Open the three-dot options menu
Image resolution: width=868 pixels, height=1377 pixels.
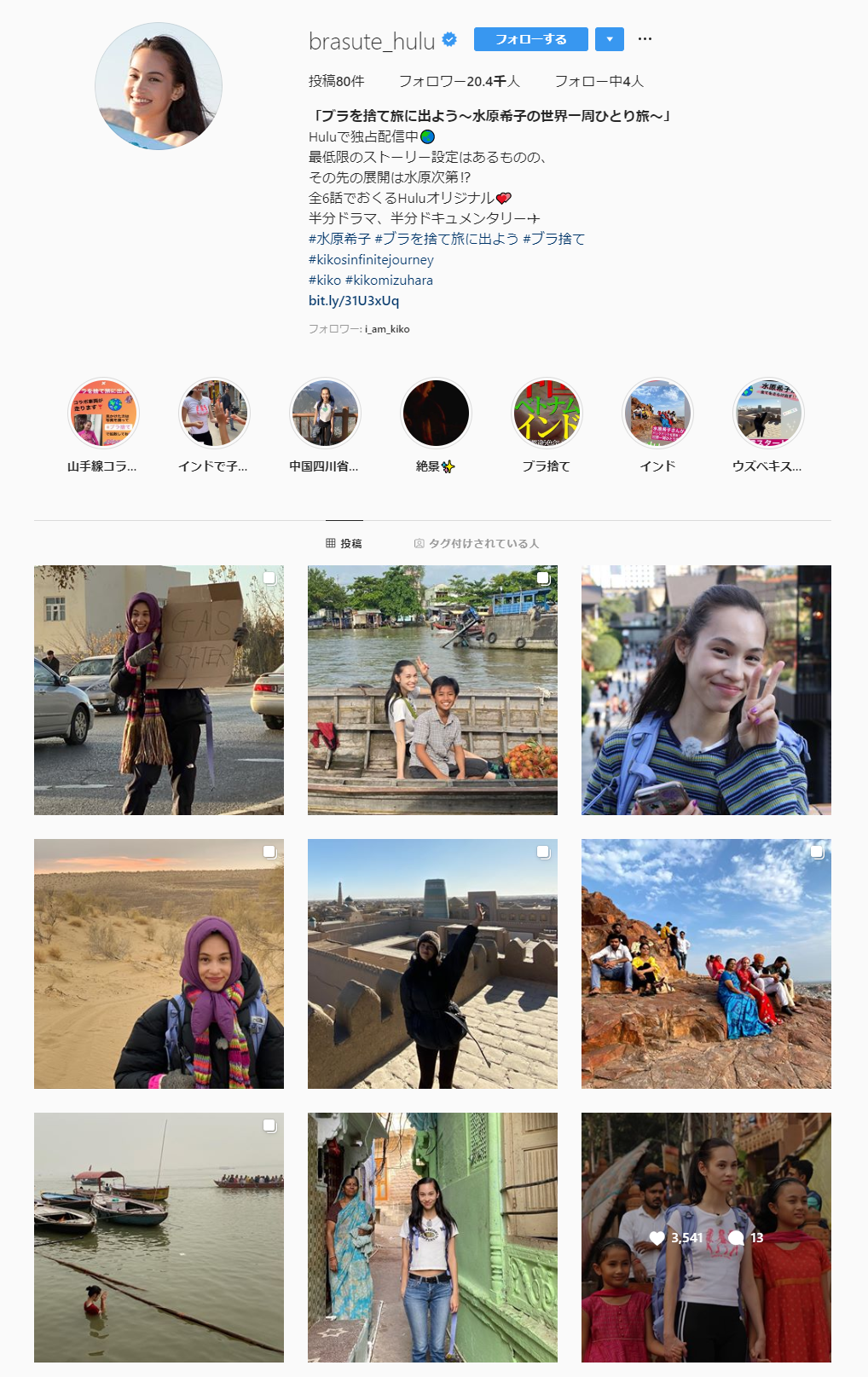click(x=645, y=39)
